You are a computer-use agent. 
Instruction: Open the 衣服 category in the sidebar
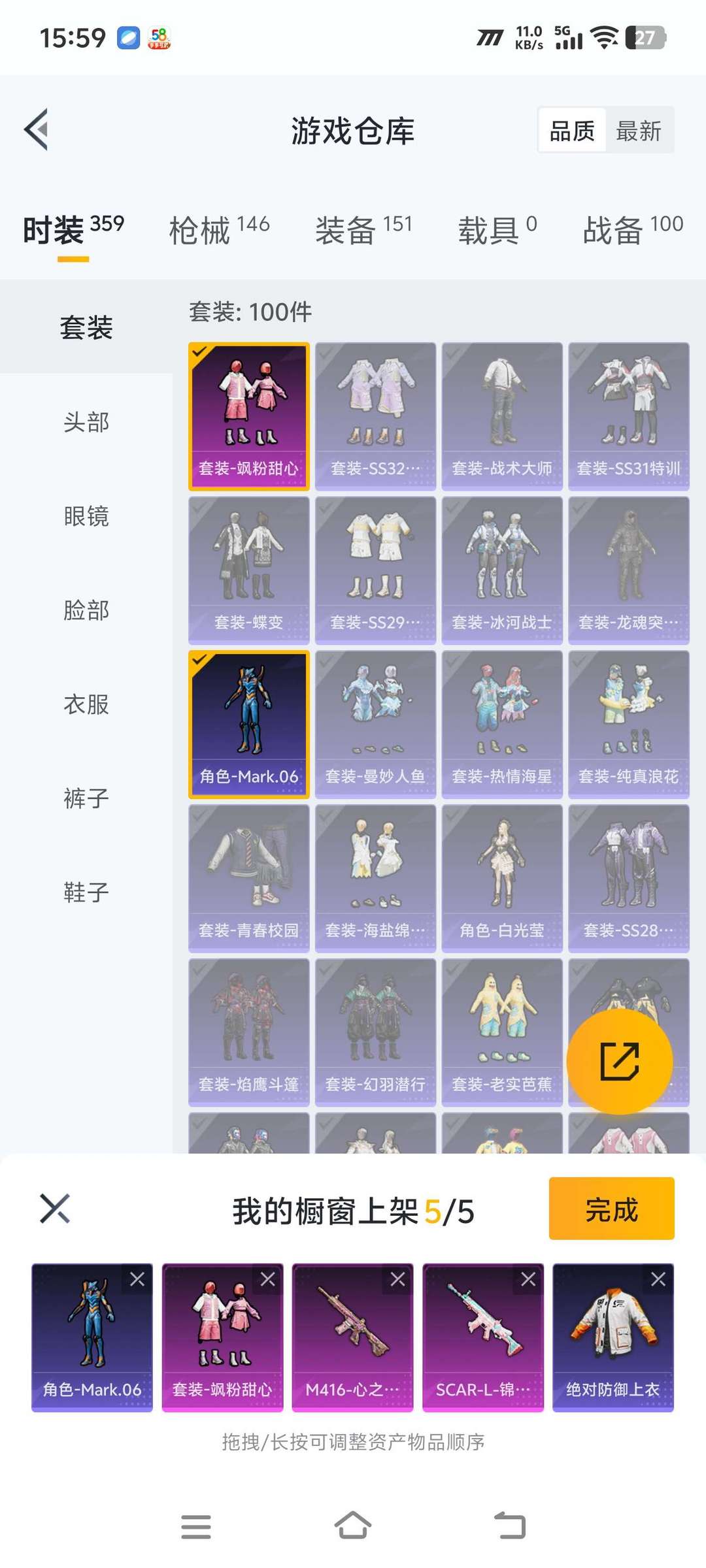click(86, 704)
